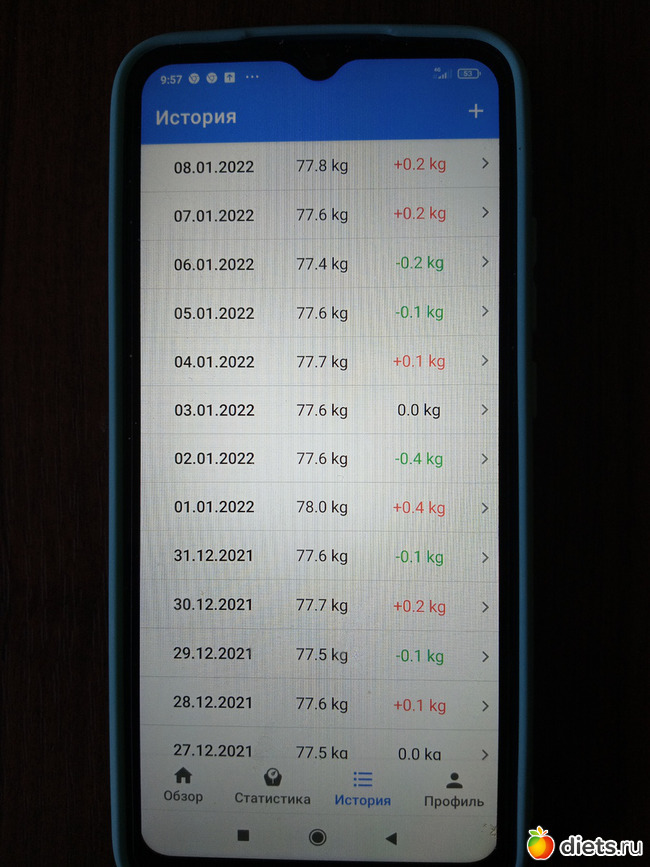Screen dimensions: 650x867
Task: Open the 07.01.2022 weight entry
Action: click(x=318, y=214)
